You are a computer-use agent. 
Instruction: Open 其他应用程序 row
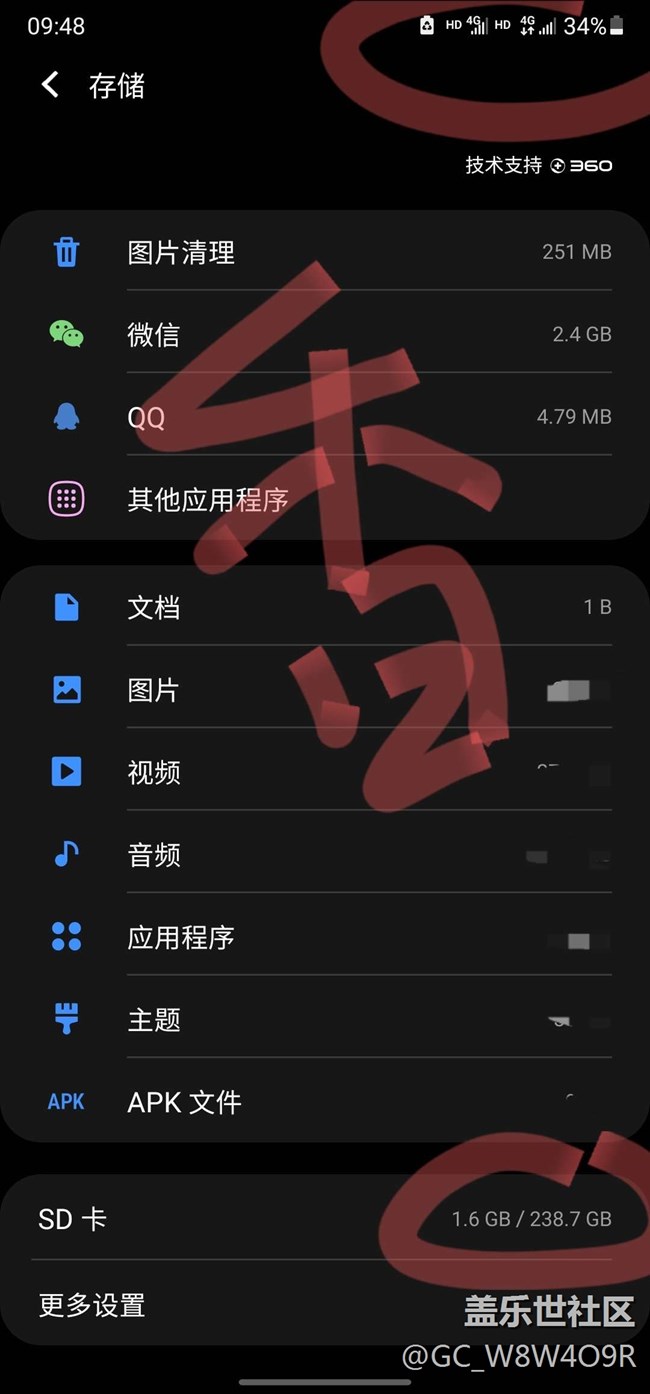pyautogui.click(x=325, y=498)
